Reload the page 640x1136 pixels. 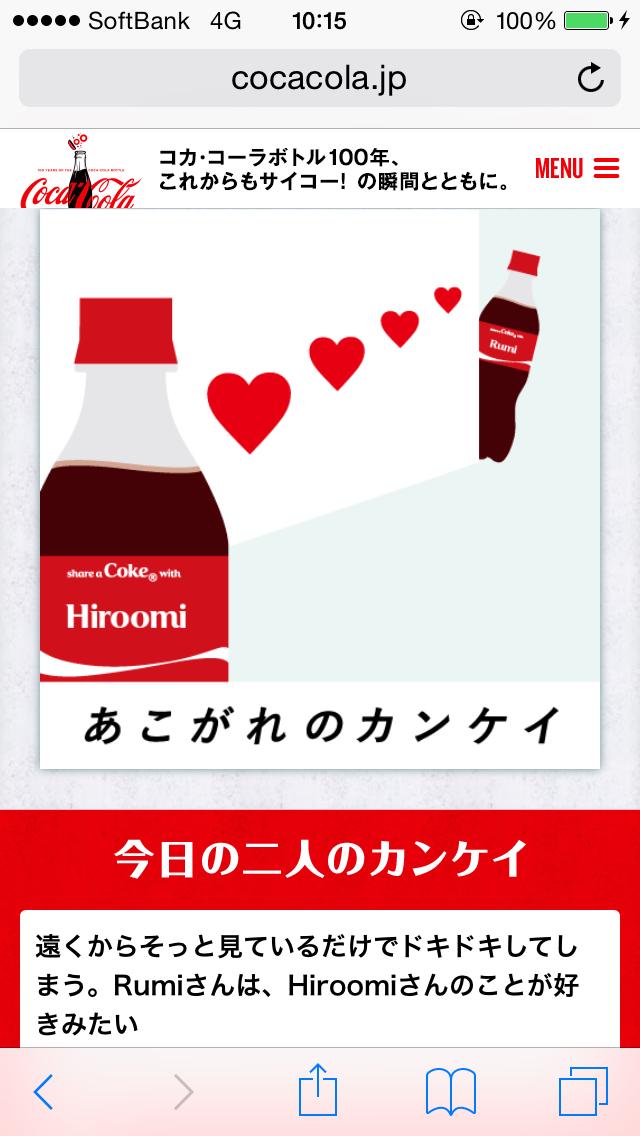click(x=591, y=78)
